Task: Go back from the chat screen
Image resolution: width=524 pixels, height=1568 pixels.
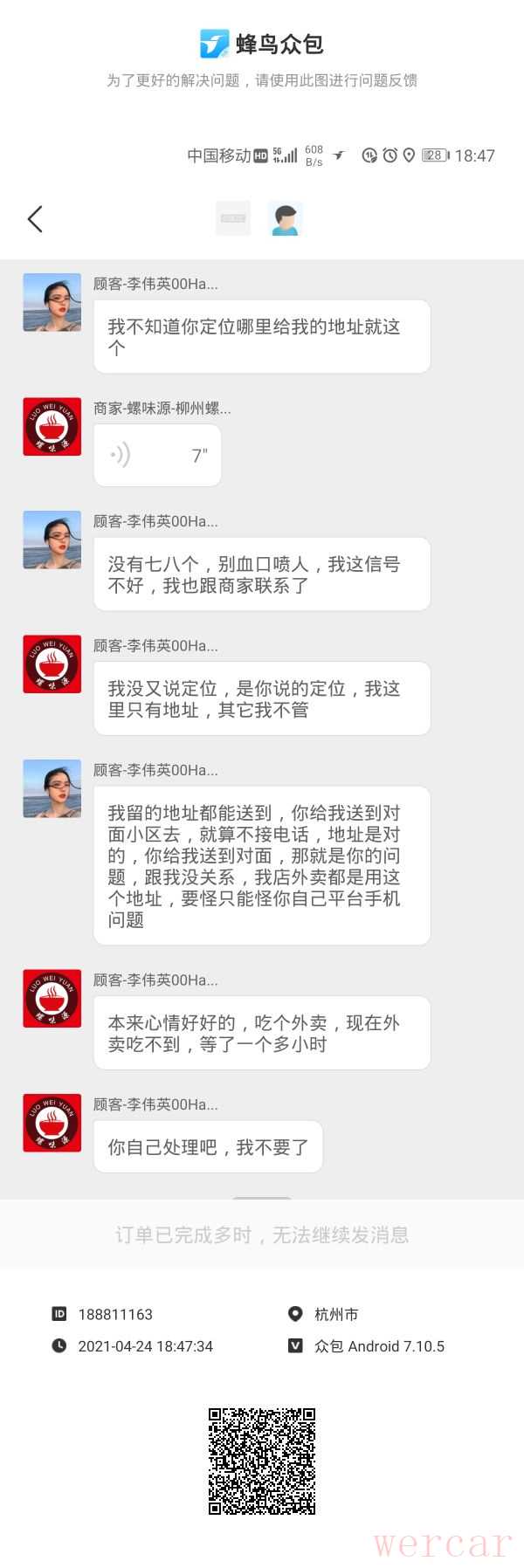Action: pyautogui.click(x=35, y=218)
